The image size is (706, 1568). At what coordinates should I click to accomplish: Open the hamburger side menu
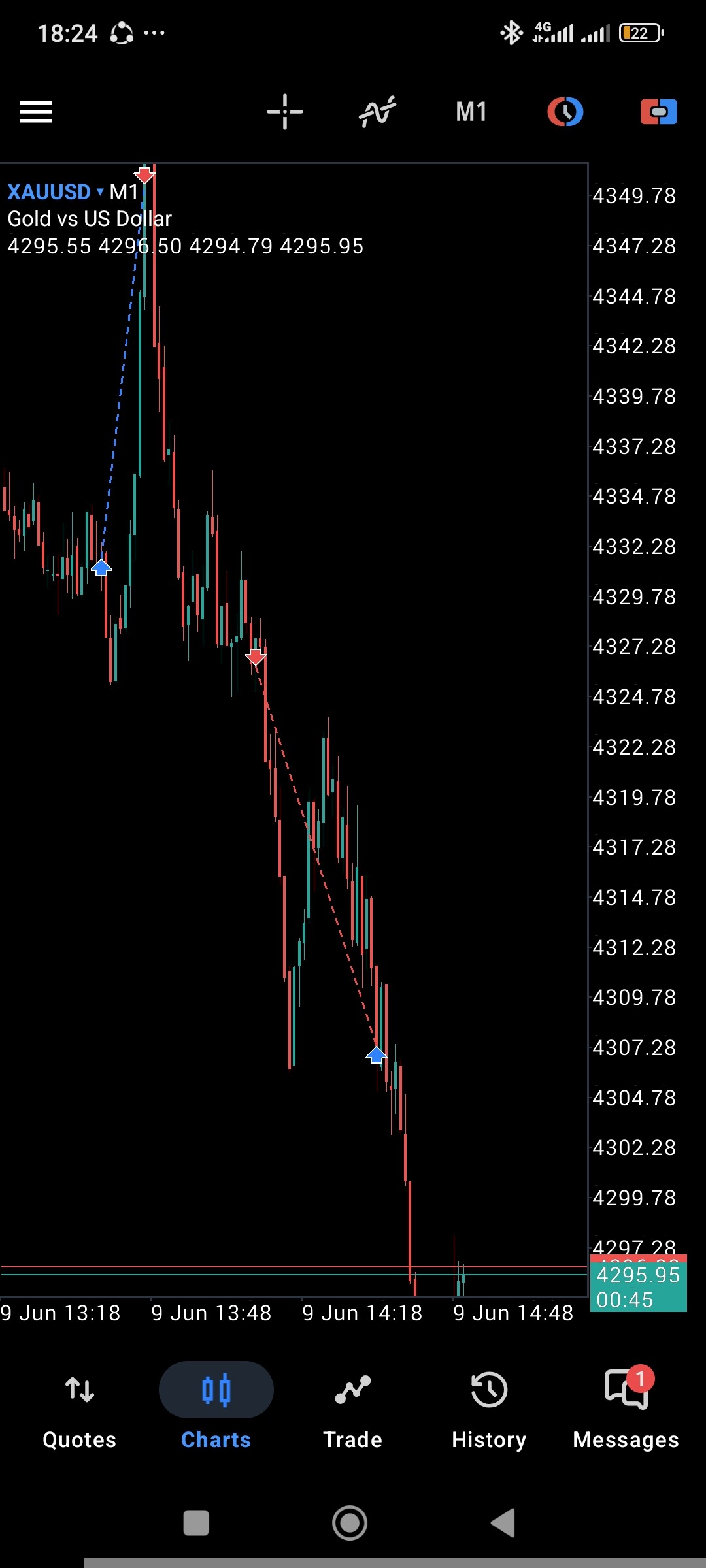coord(36,112)
